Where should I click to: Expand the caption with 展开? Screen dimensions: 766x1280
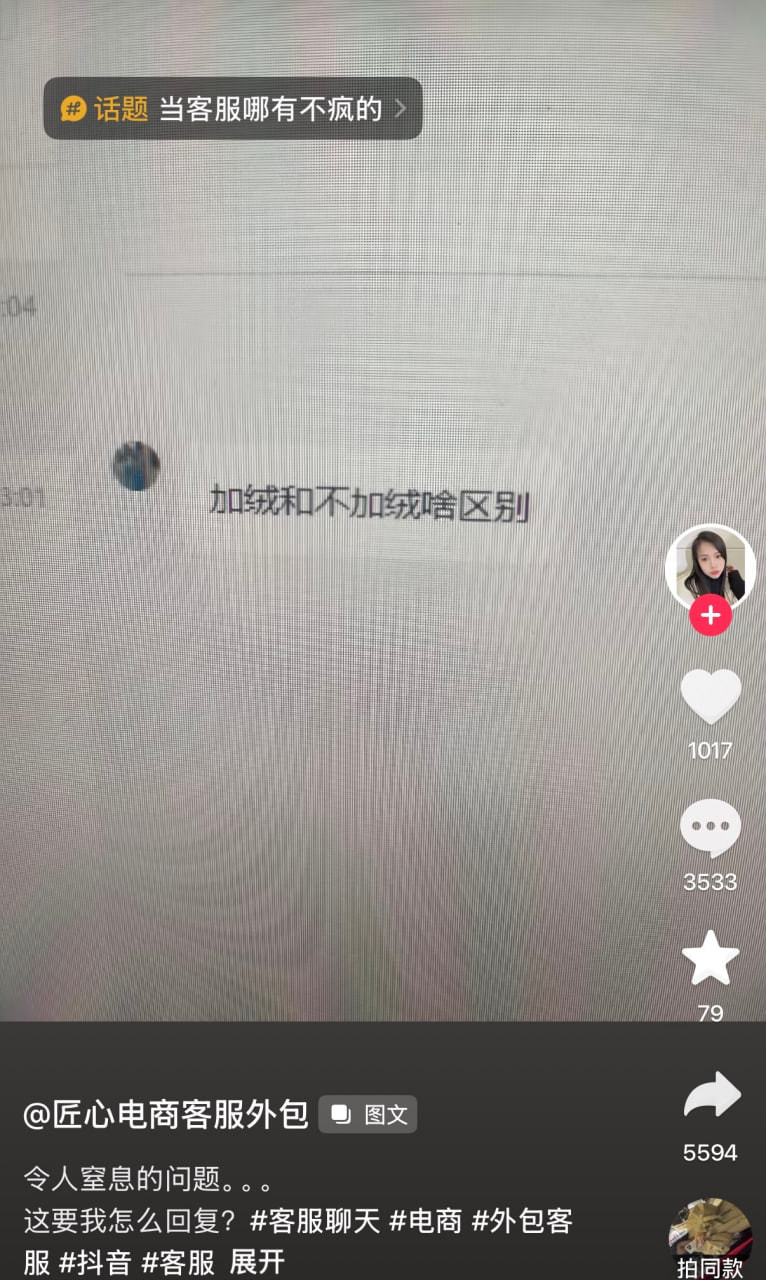(257, 1262)
